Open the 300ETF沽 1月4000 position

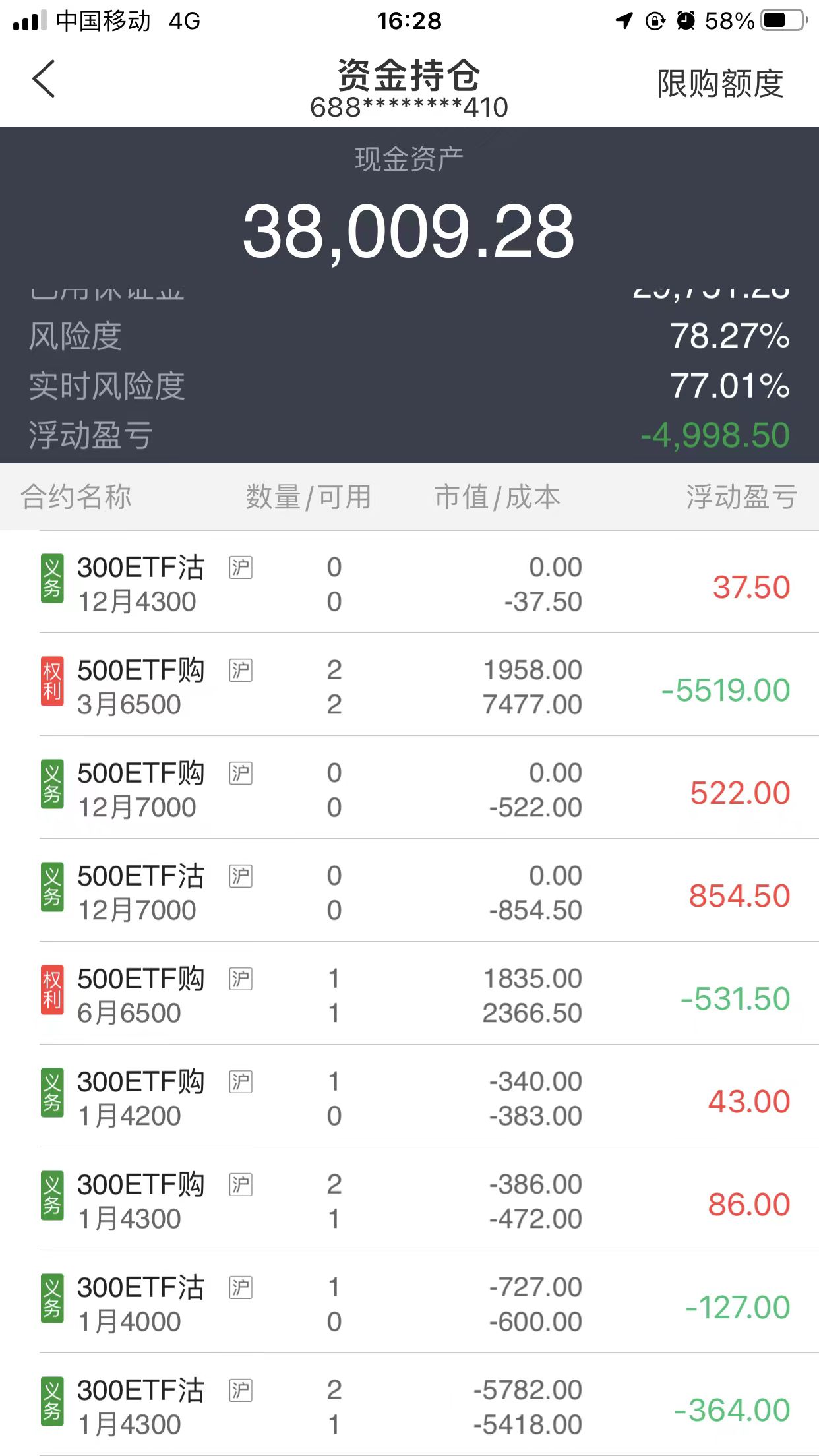pyautogui.click(x=409, y=1304)
